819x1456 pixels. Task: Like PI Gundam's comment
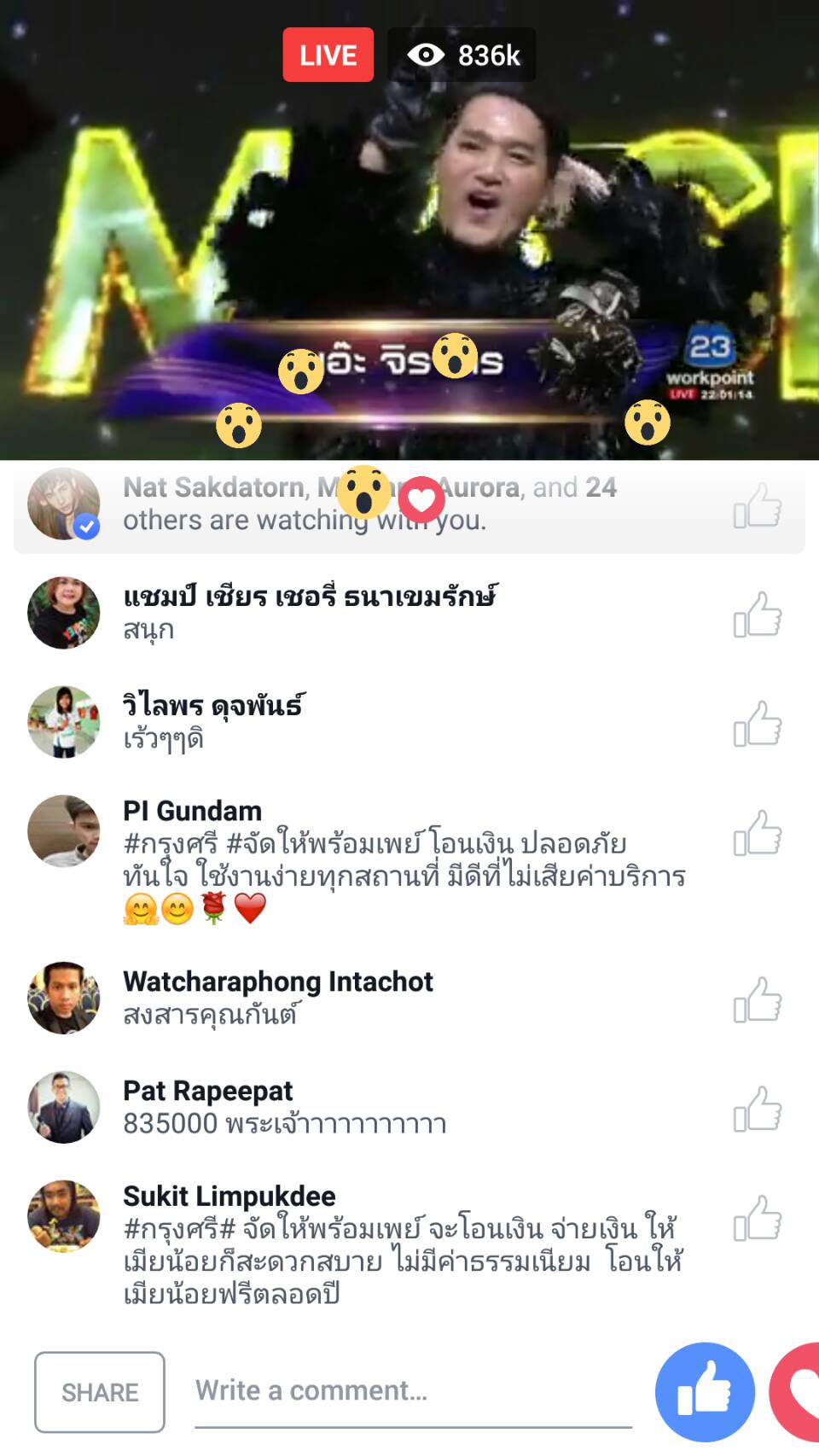pos(758,833)
